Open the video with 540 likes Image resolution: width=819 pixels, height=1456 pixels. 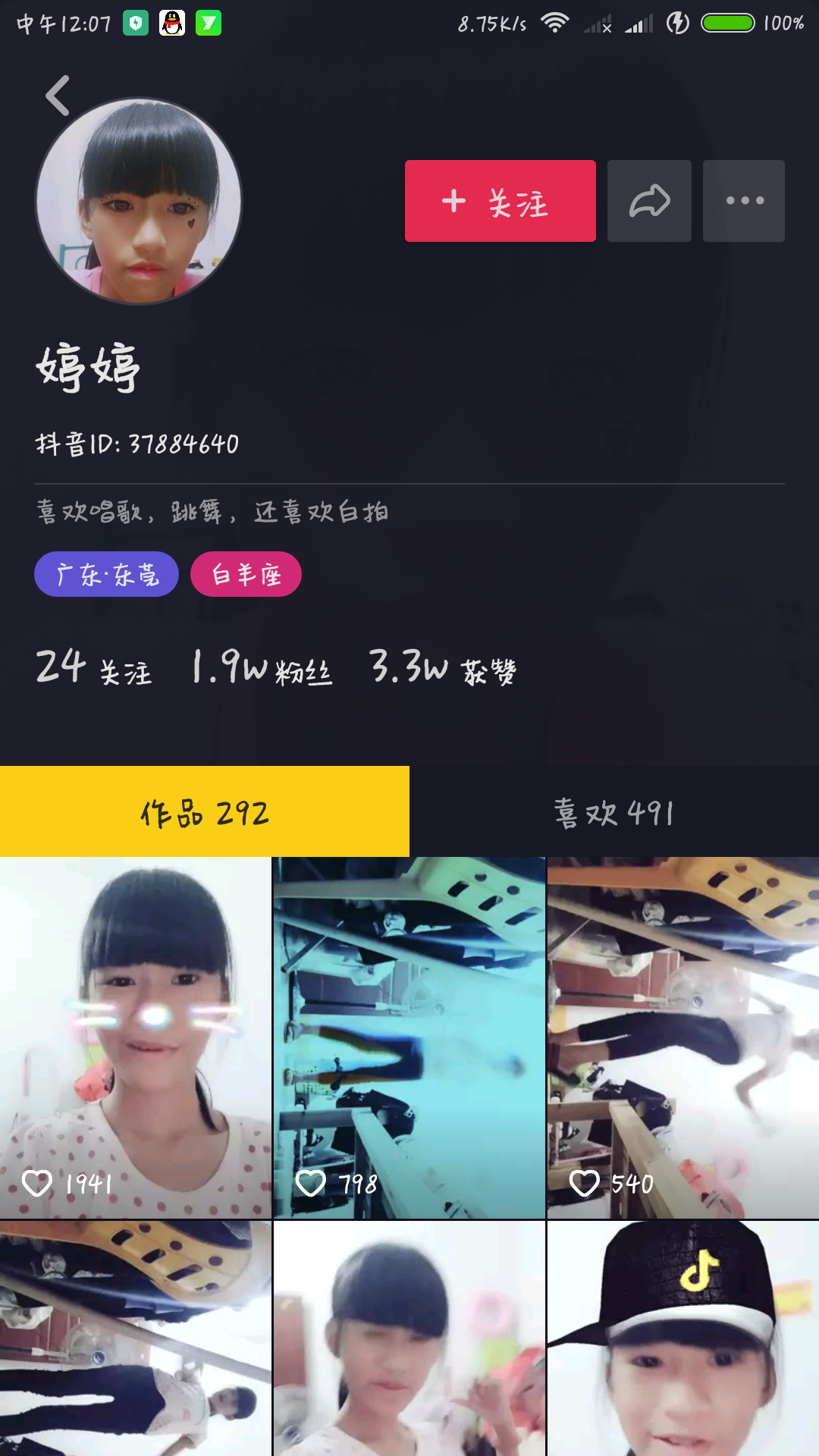tap(682, 1037)
